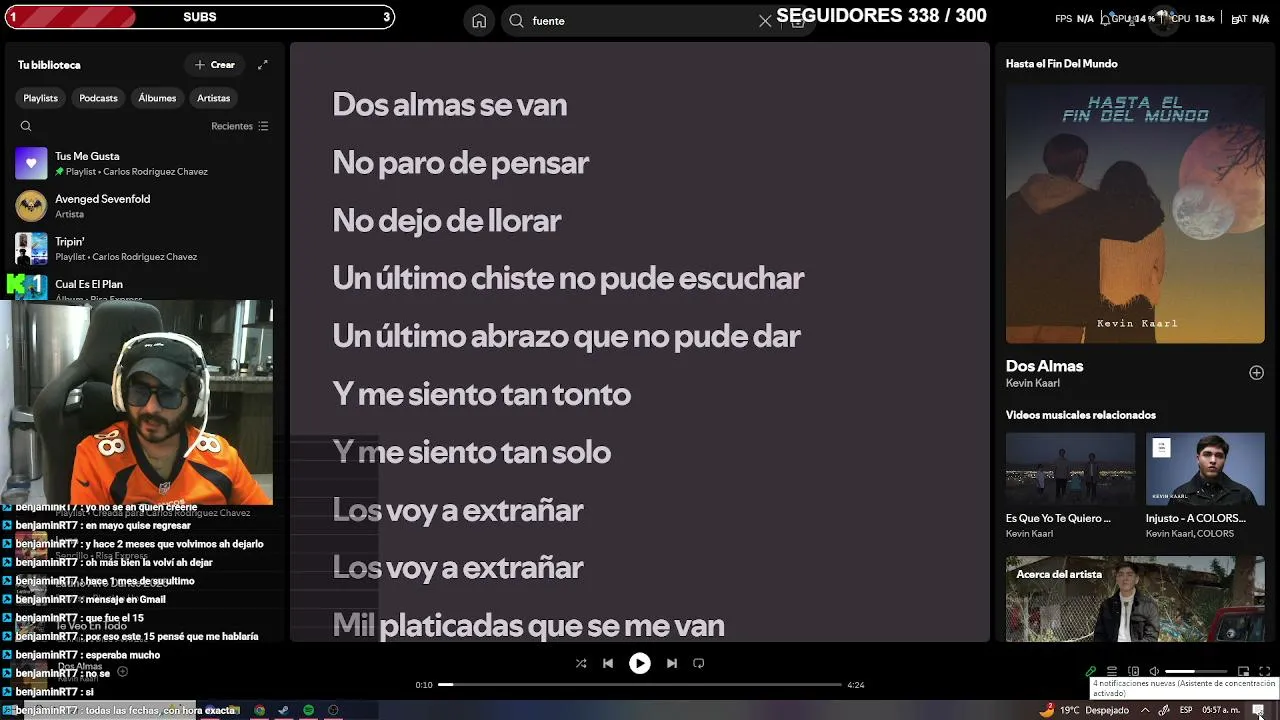Filter library by Podcasts
Viewport: 1280px width, 720px height.
tap(98, 98)
